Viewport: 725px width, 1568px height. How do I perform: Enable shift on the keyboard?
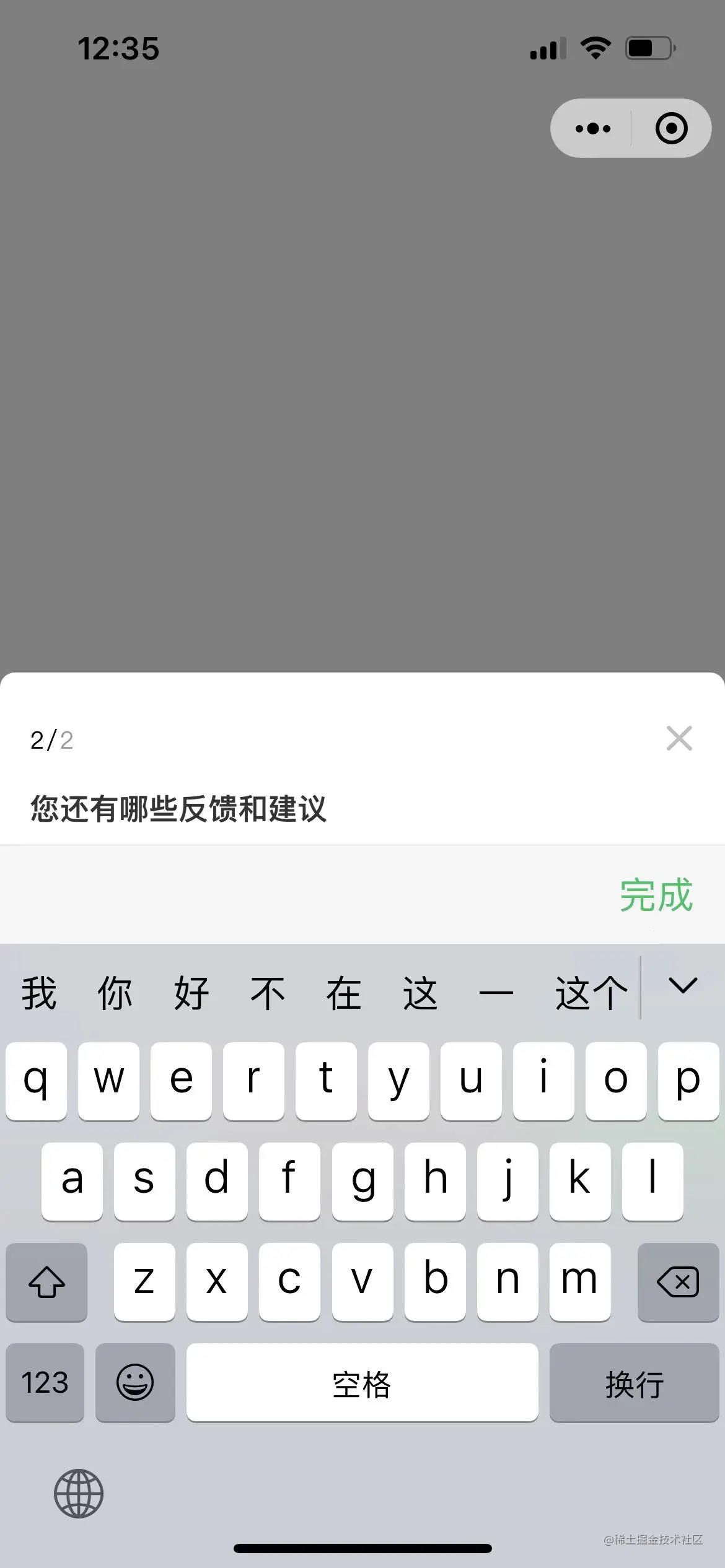pos(46,1281)
